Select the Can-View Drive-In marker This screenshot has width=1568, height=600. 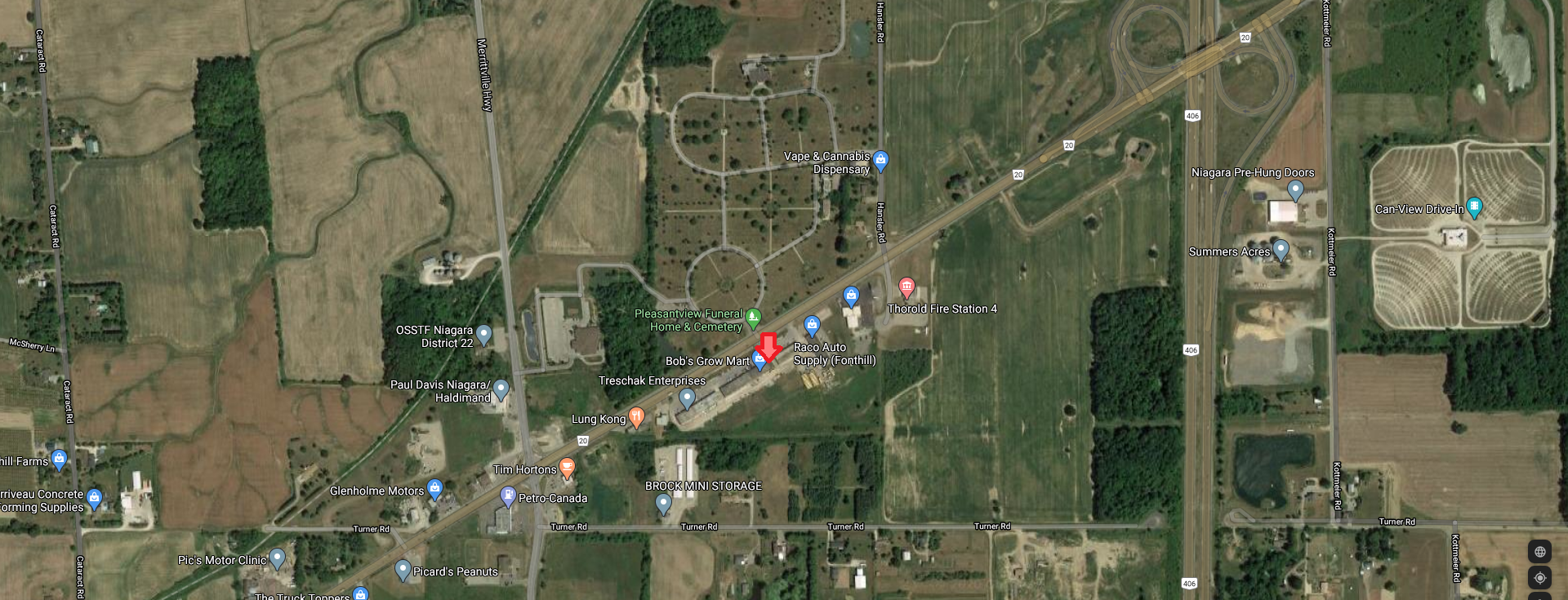pos(1474,207)
